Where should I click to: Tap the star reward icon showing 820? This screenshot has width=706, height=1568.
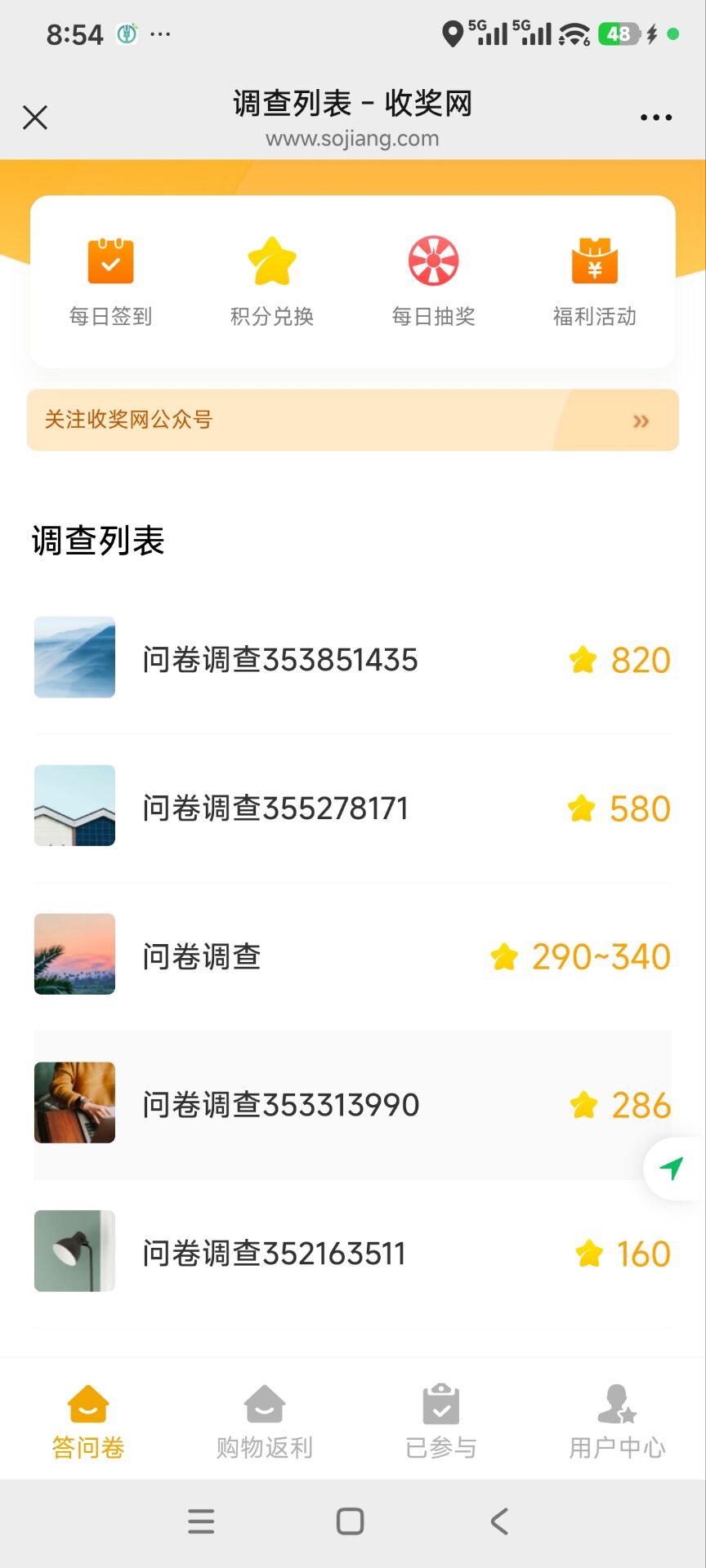(x=584, y=660)
